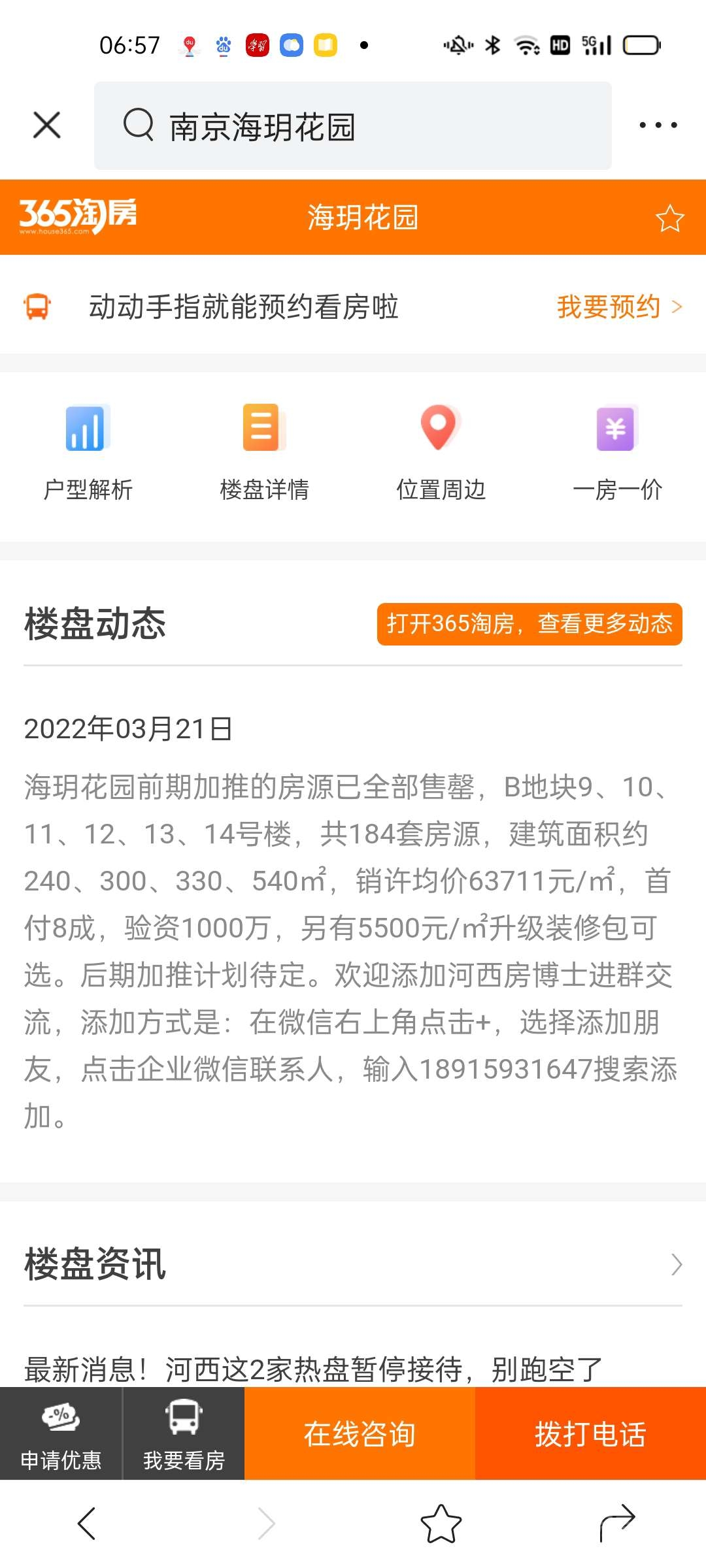706x1568 pixels.
Task: Start 在线咨询 online consultation
Action: click(x=360, y=1434)
